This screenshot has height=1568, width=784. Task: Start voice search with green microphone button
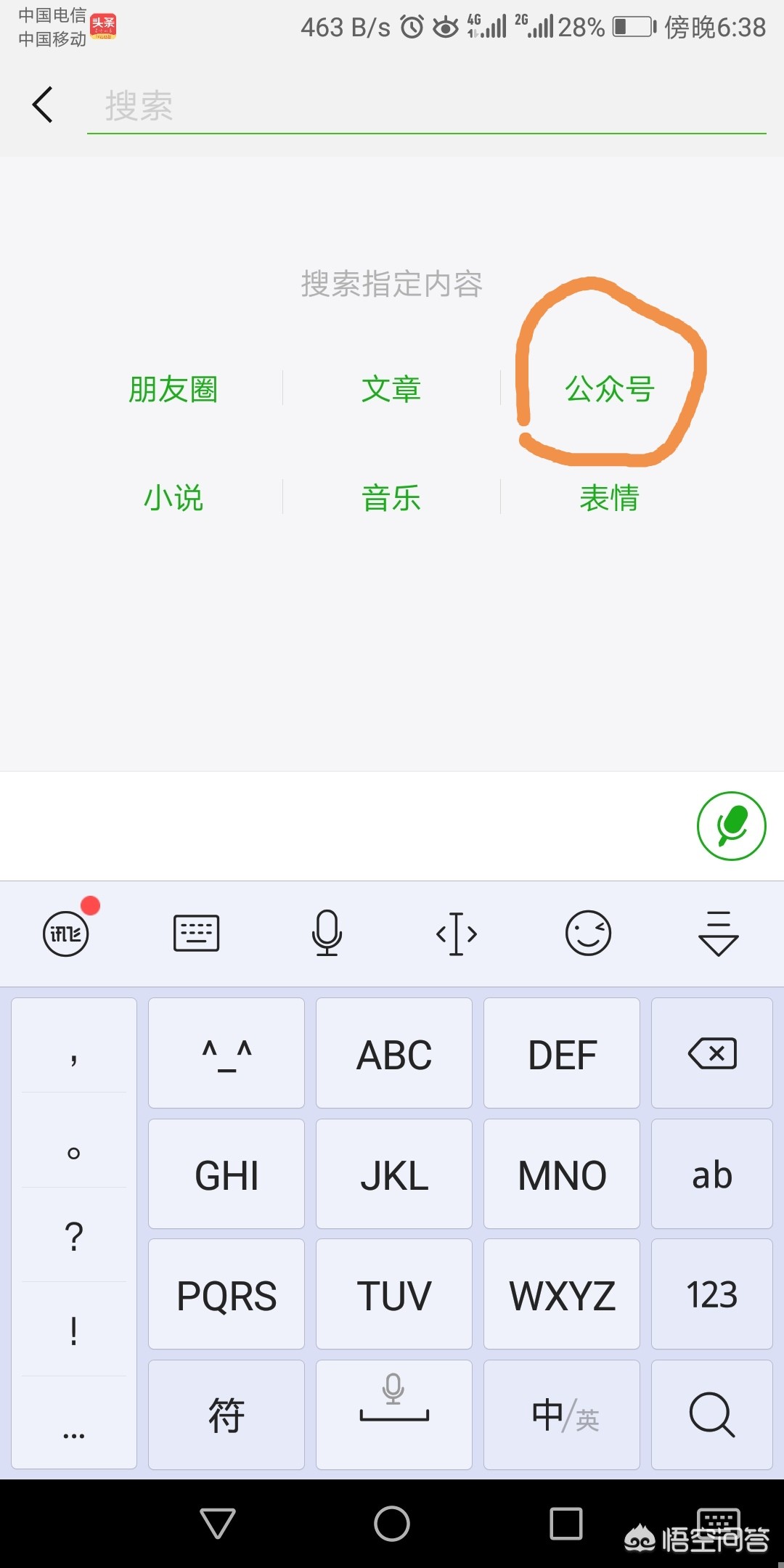(x=731, y=826)
